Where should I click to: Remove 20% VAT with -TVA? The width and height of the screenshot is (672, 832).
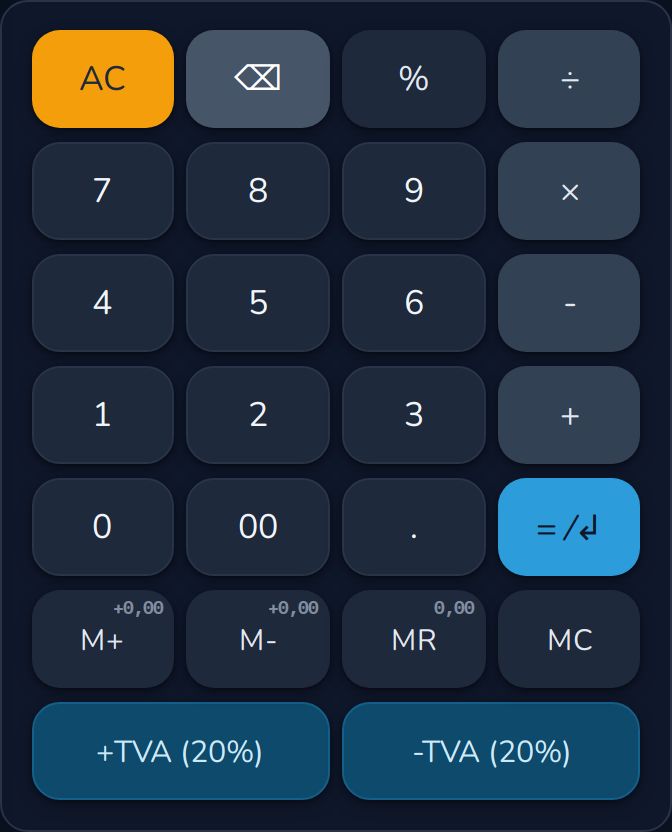[x=491, y=751]
